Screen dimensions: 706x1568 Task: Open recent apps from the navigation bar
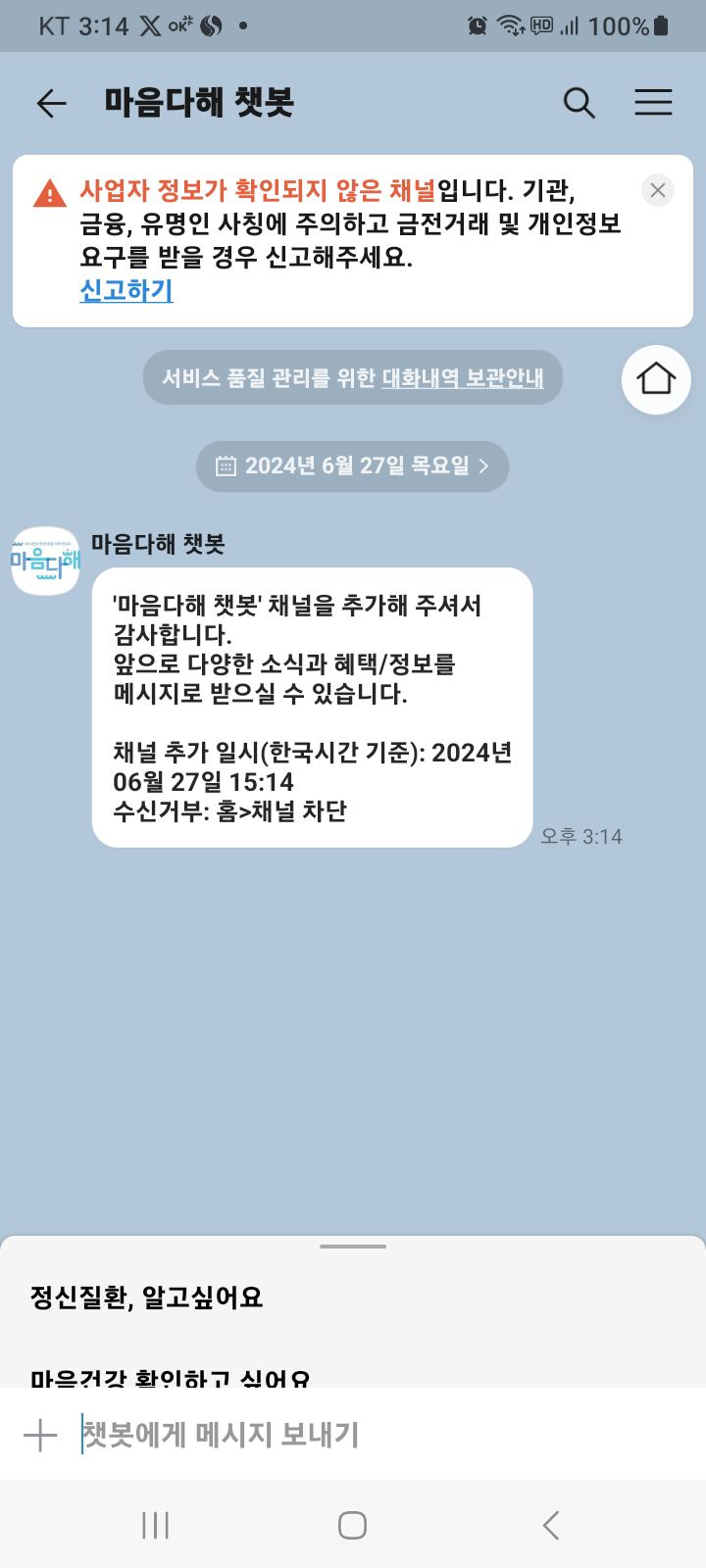click(156, 1525)
